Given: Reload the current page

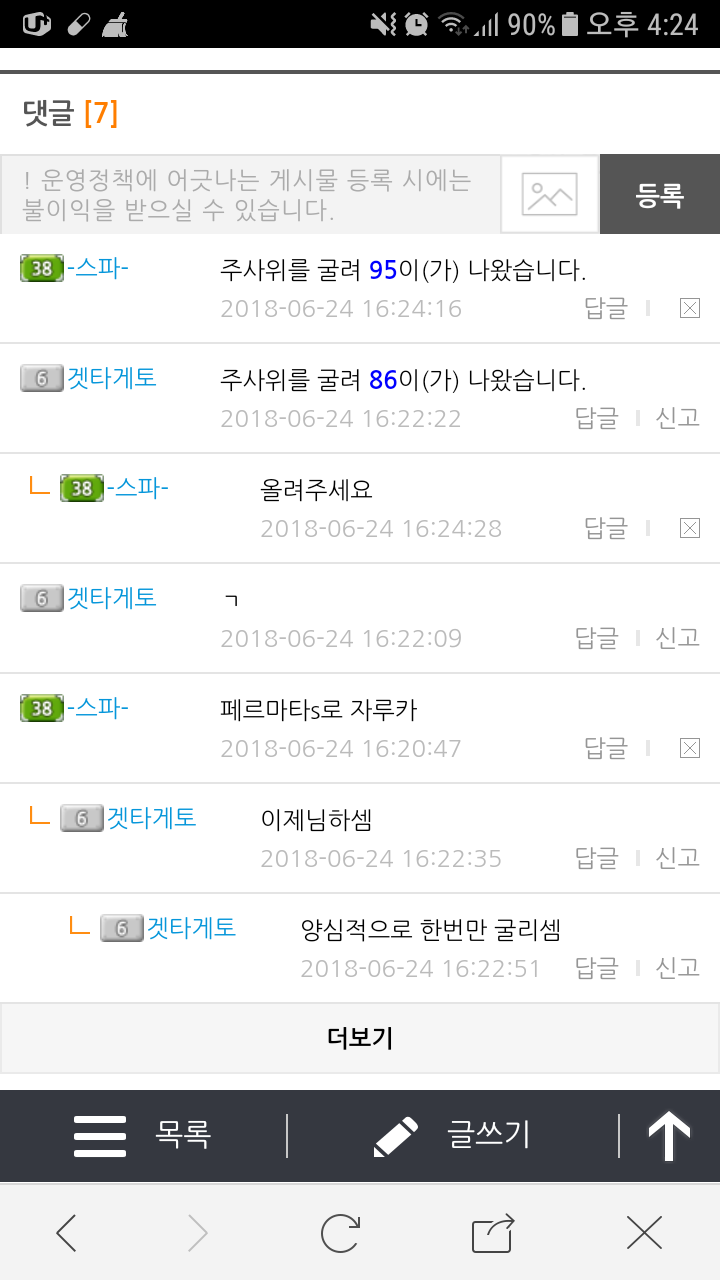Looking at the screenshot, I should tap(340, 1233).
